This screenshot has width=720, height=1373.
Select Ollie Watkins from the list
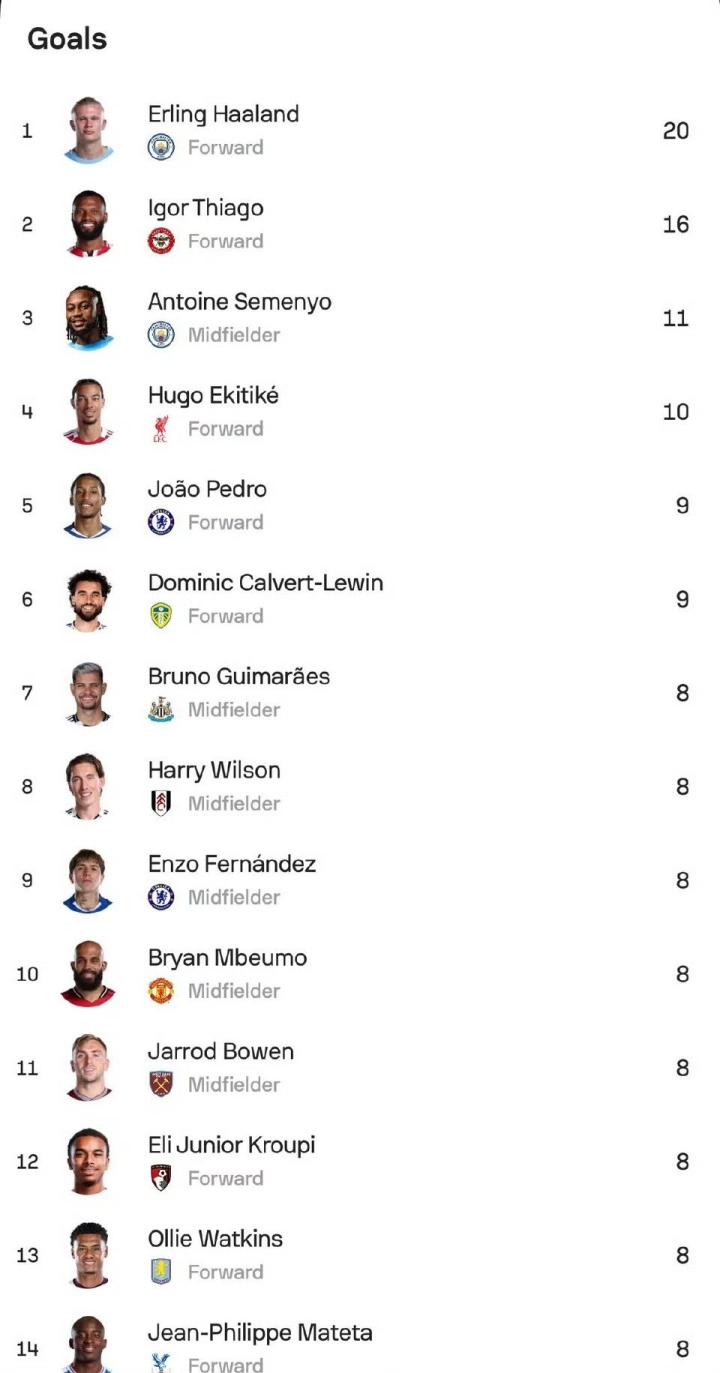pyautogui.click(x=215, y=1240)
